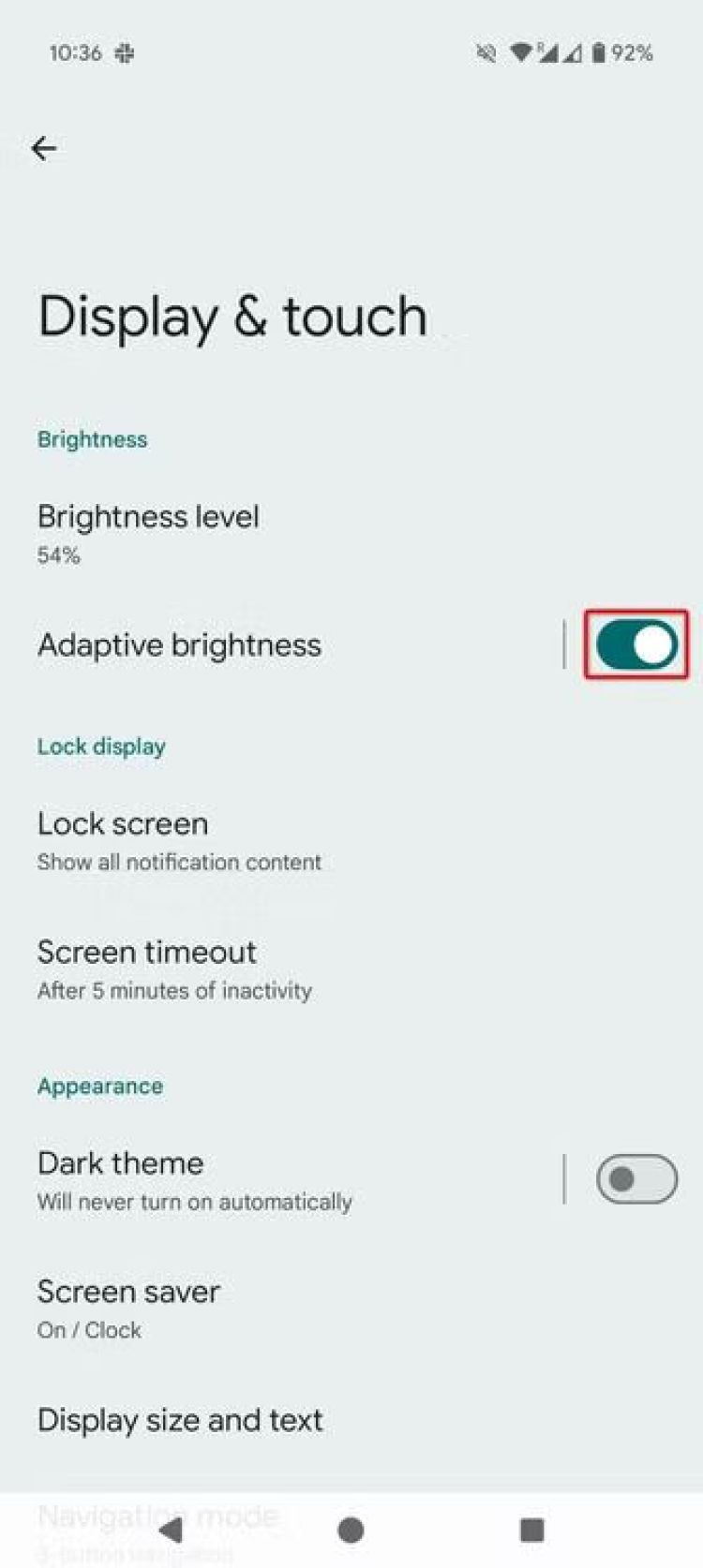Image resolution: width=703 pixels, height=1568 pixels.
Task: Turn off the Adaptive brightness switch
Action: pos(636,644)
